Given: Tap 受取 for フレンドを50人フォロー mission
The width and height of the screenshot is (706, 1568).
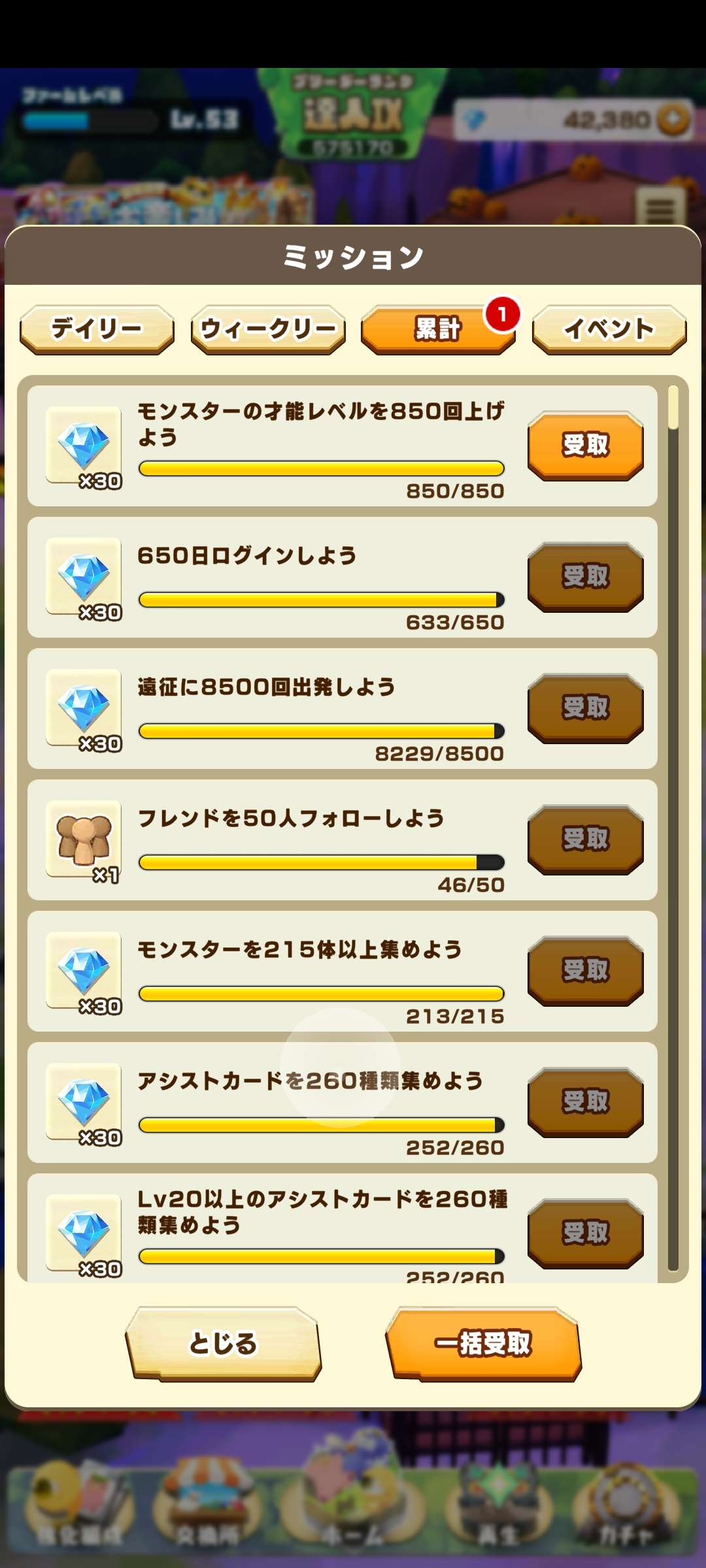Looking at the screenshot, I should (585, 840).
